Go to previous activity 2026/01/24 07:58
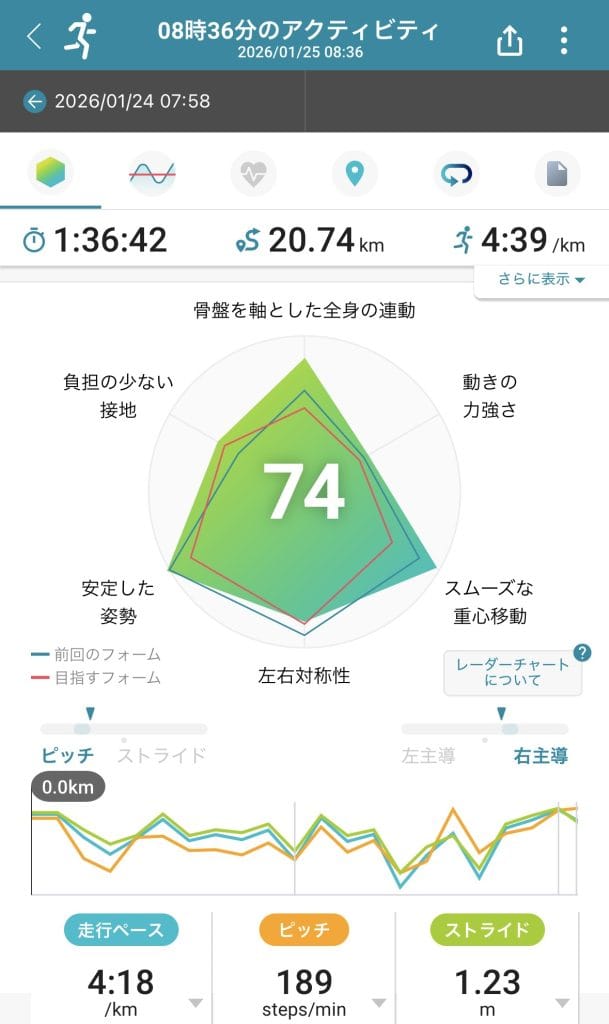 click(x=120, y=101)
